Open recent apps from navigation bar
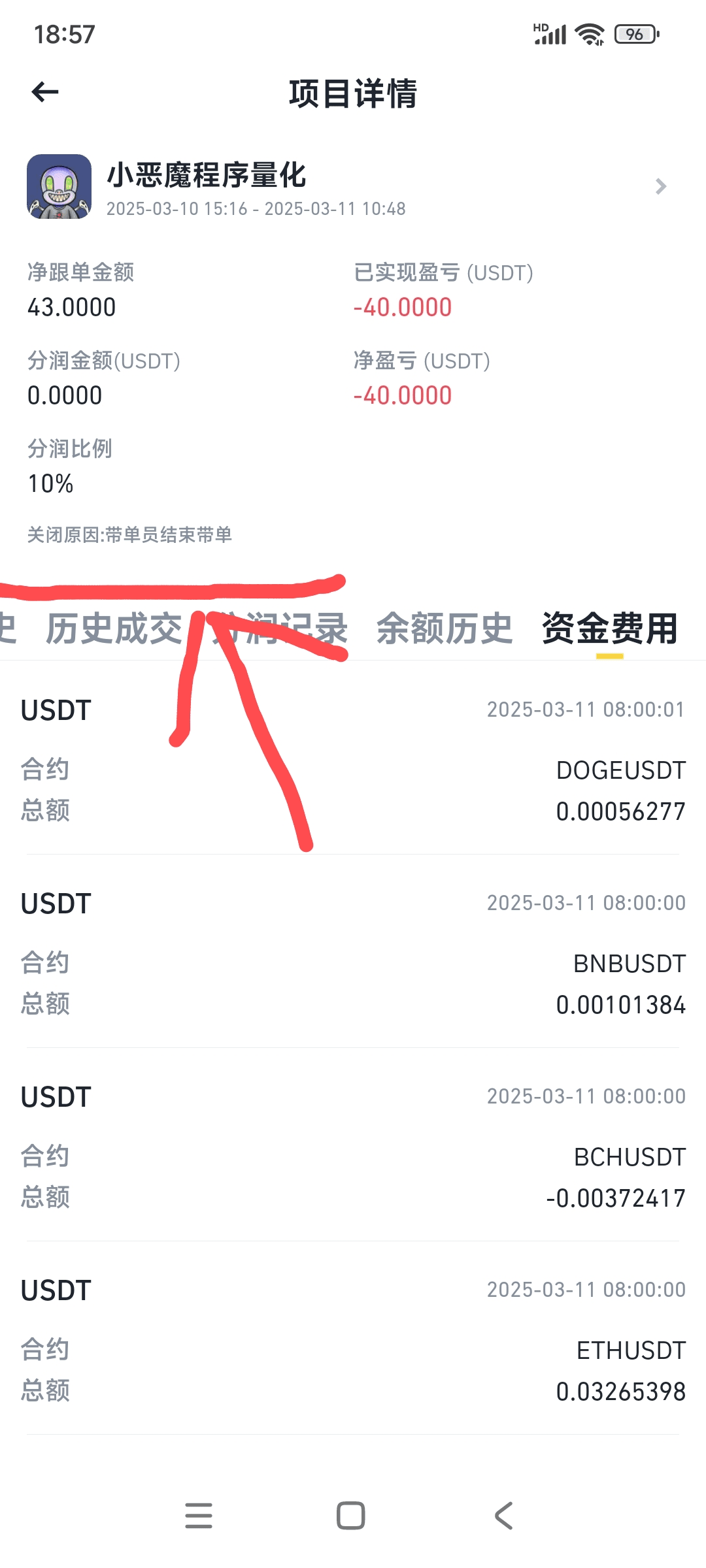 [x=199, y=1516]
